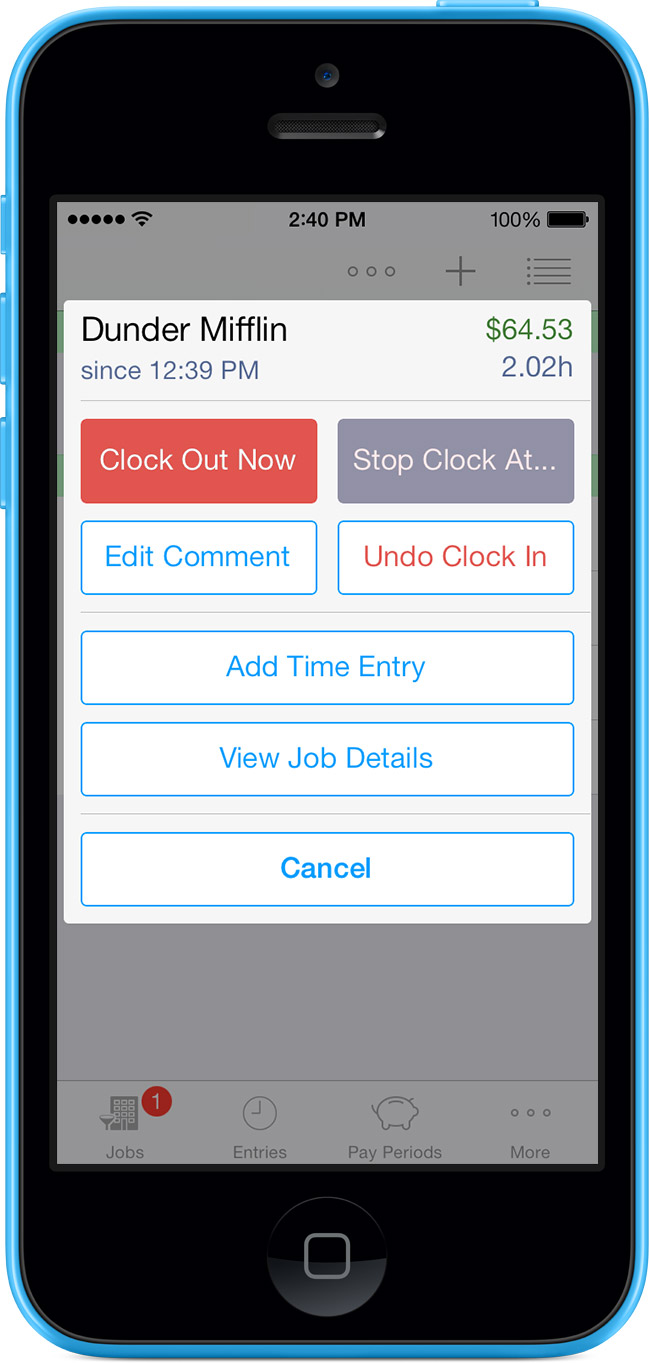Screen dimensions: 649x1363
Task: Undo the clock in
Action: pos(455,557)
